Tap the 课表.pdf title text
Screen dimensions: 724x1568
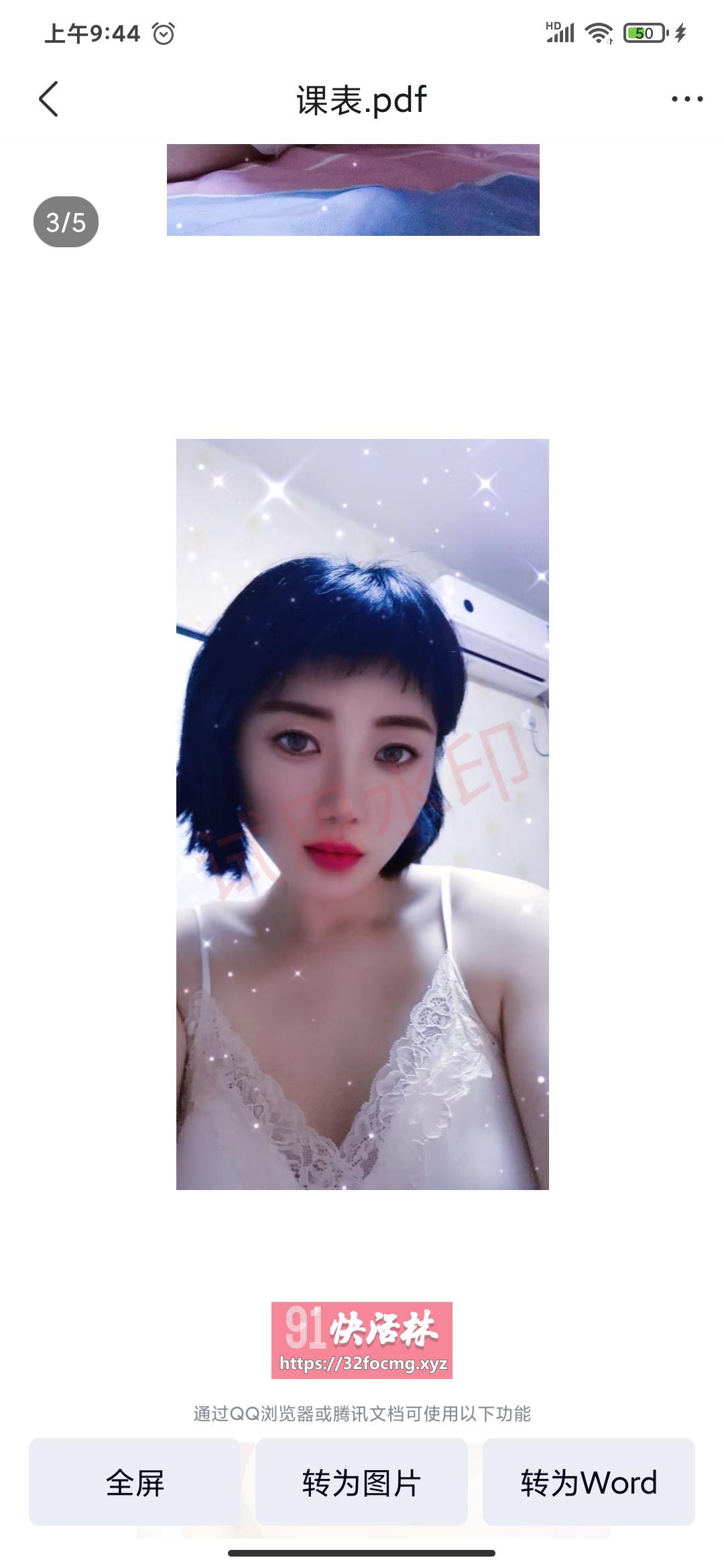tap(362, 98)
